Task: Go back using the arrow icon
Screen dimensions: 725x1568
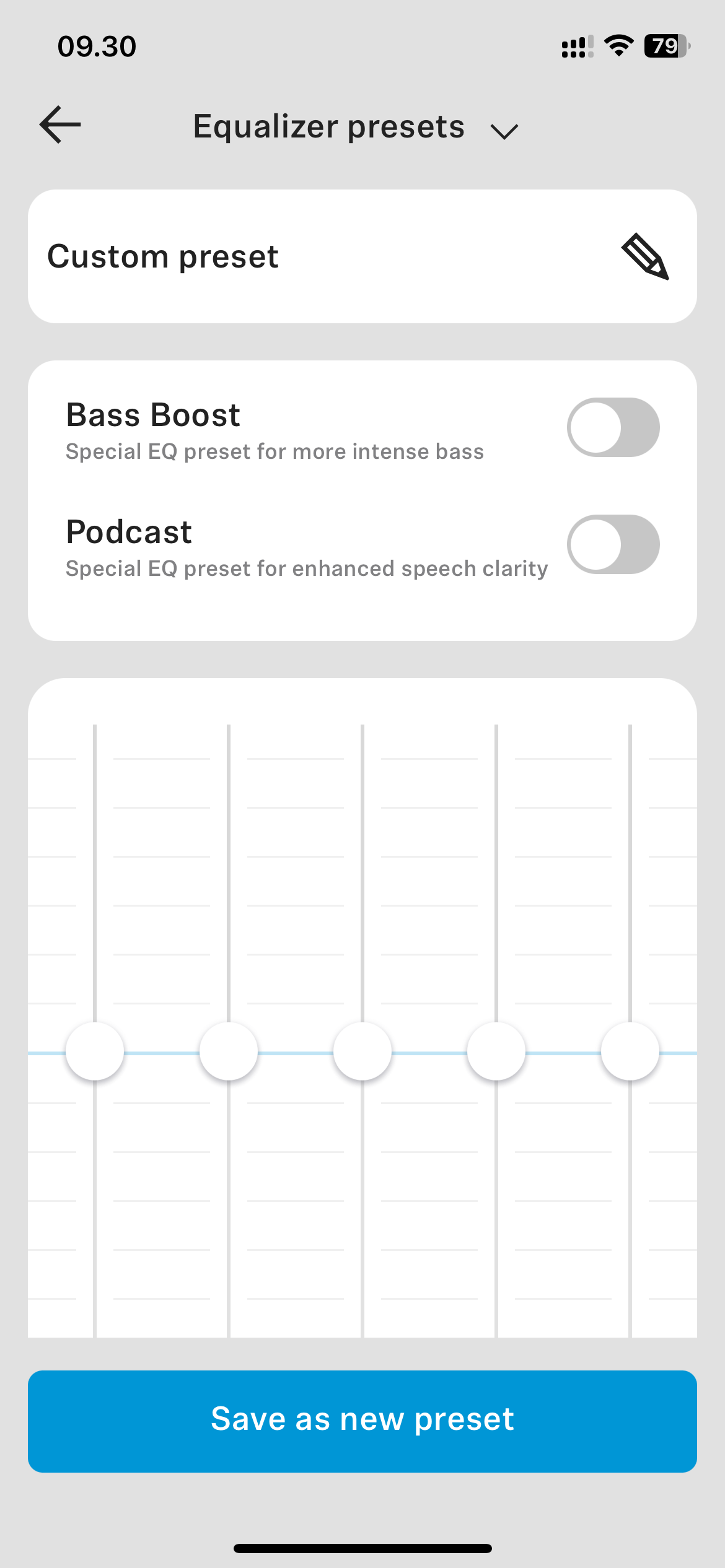Action: click(x=60, y=124)
